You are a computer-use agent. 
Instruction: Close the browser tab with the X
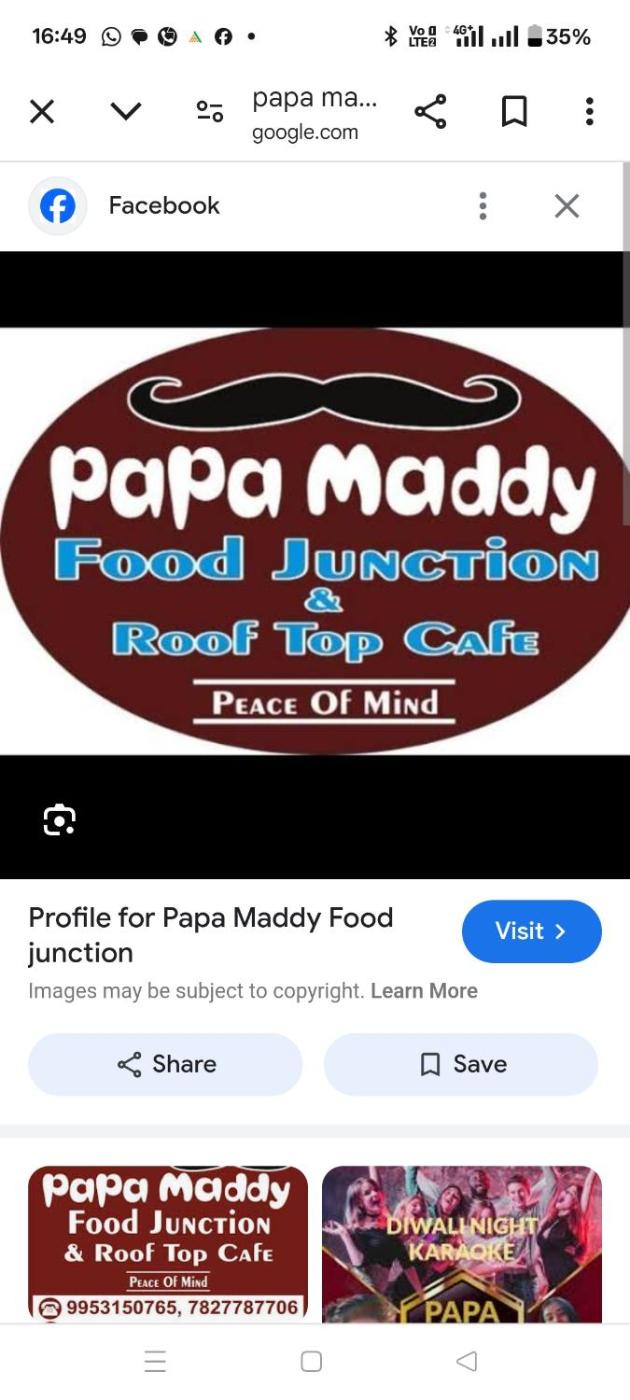point(42,111)
